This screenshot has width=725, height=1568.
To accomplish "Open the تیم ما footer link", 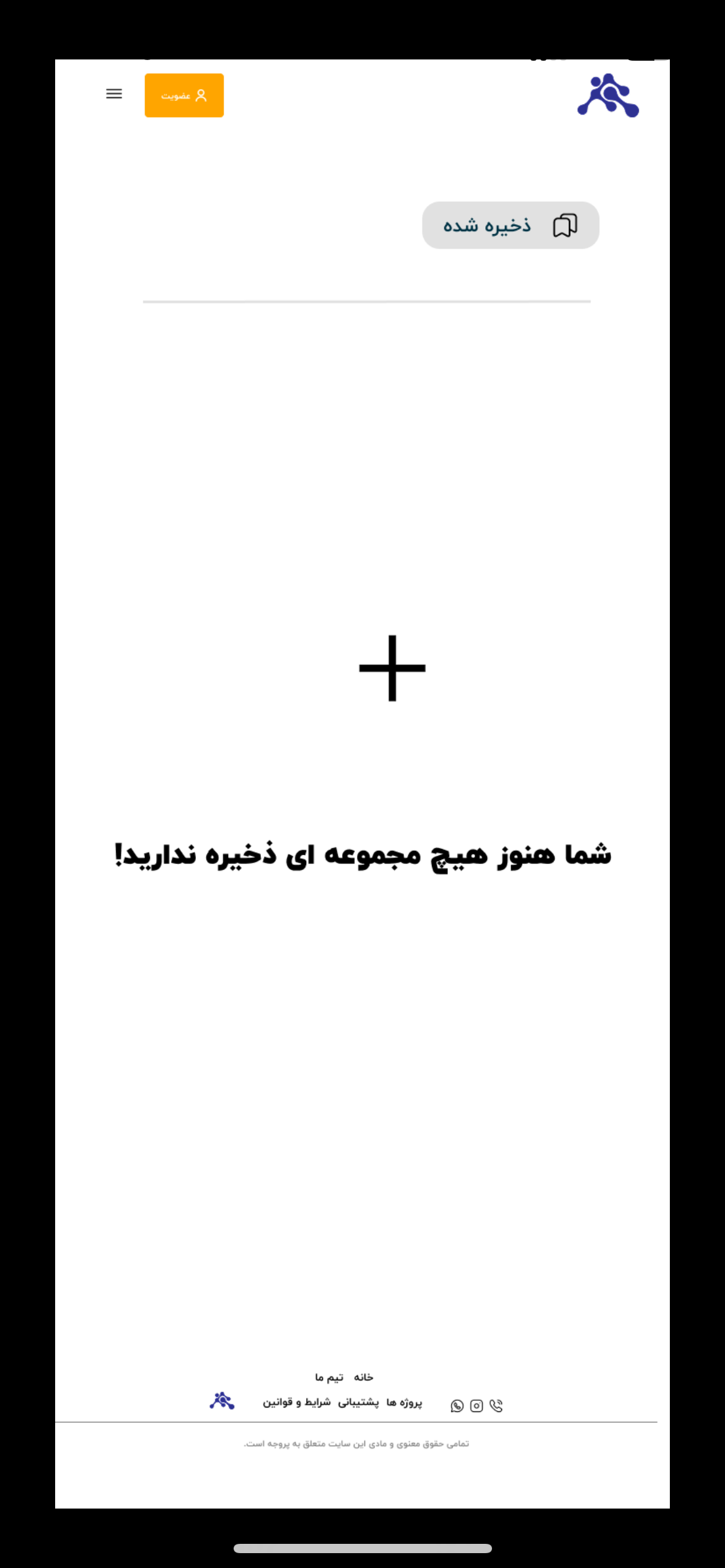I will 329,1377.
